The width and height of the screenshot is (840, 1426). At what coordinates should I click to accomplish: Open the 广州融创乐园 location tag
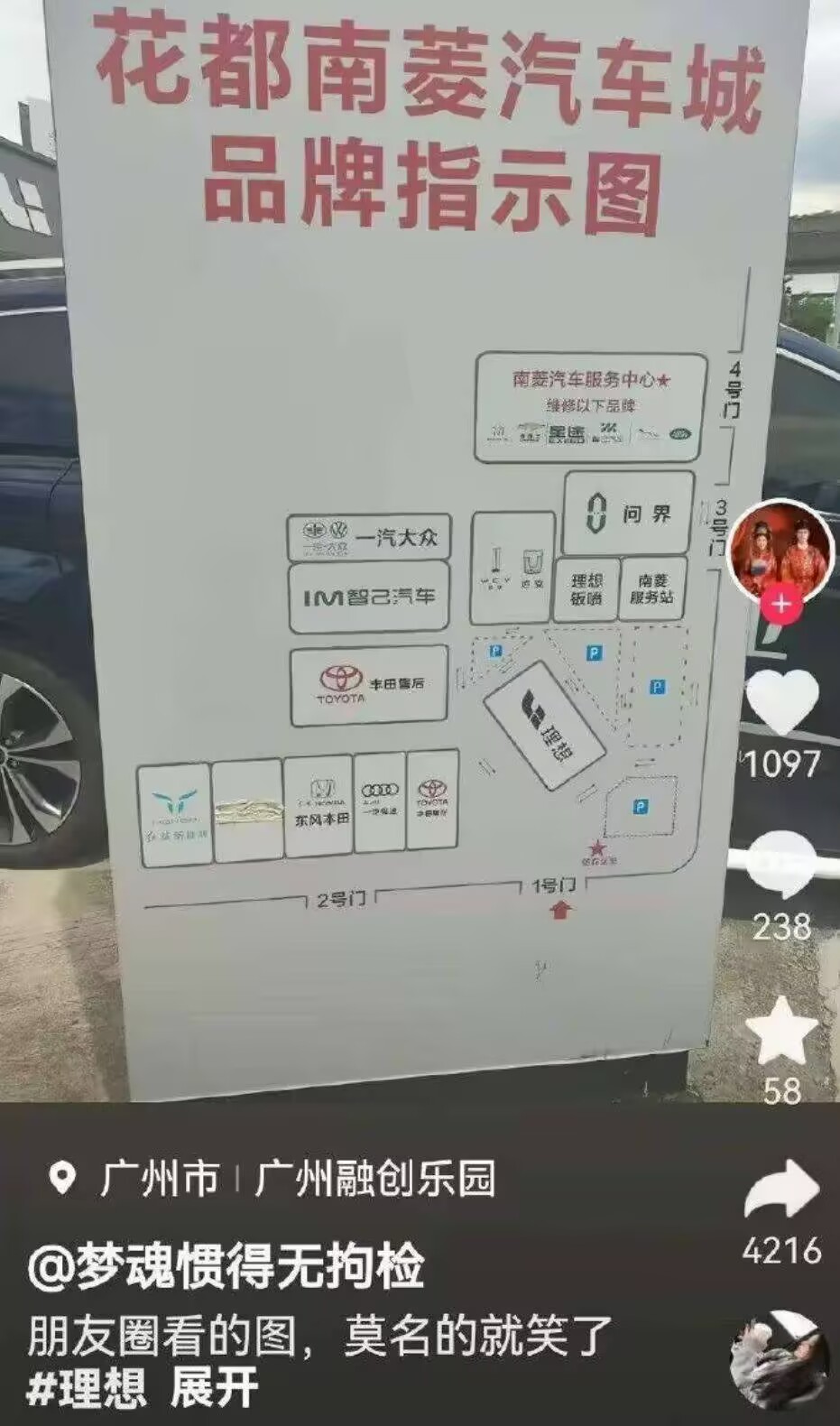click(374, 1179)
